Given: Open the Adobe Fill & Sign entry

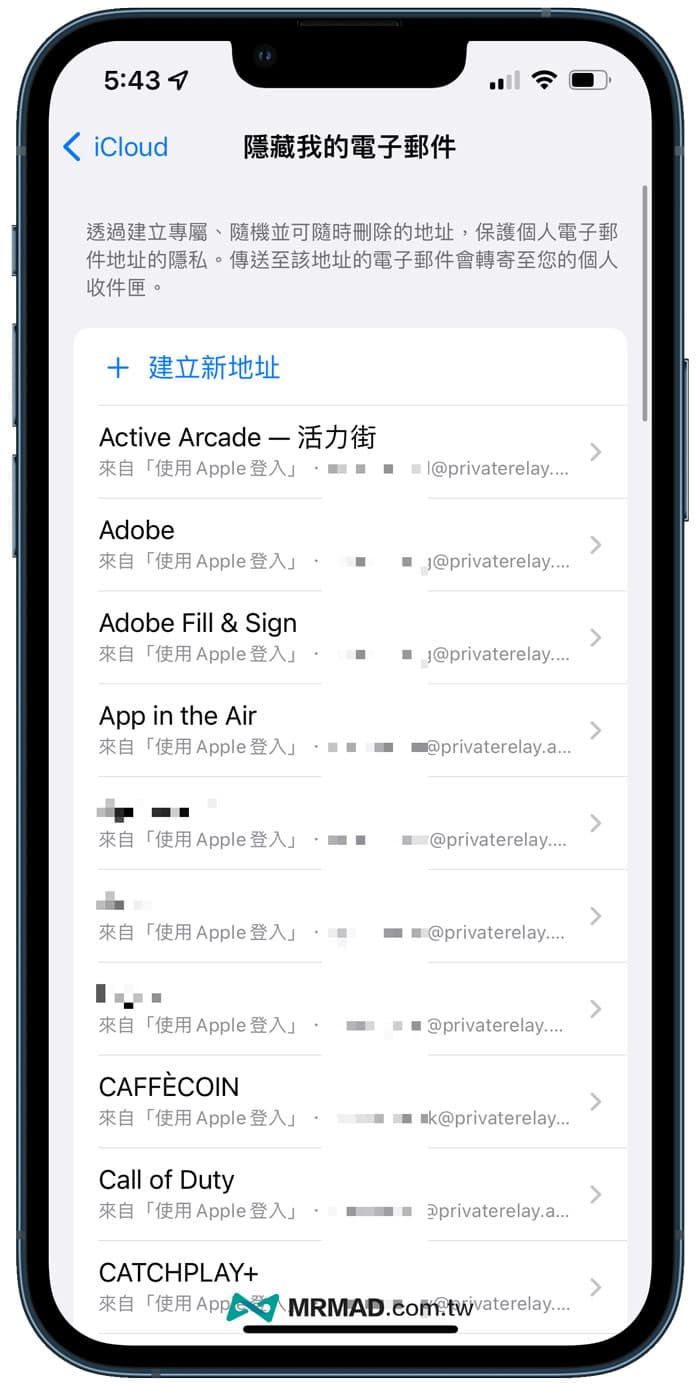Looking at the screenshot, I should [350, 637].
